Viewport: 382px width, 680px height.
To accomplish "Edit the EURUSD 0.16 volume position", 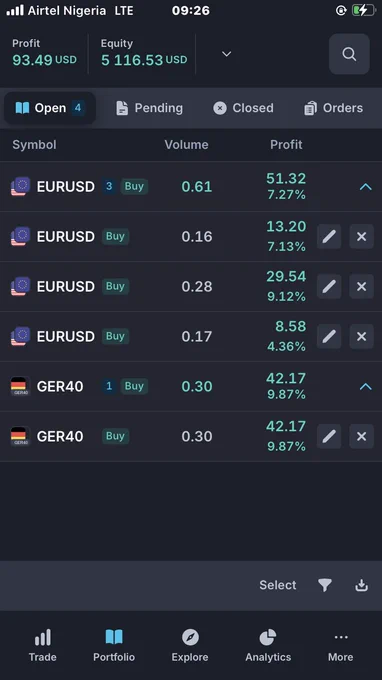I will (329, 236).
